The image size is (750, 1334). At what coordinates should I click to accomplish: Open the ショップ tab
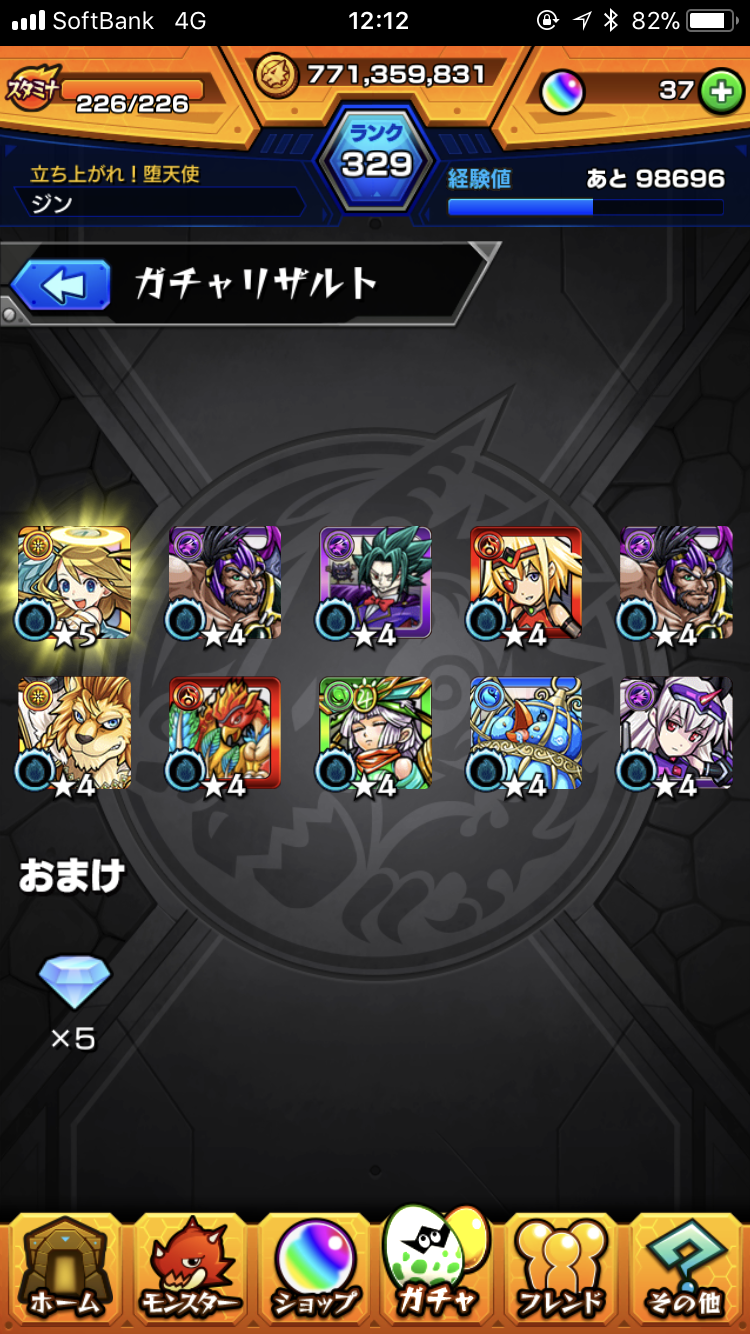(x=315, y=1266)
